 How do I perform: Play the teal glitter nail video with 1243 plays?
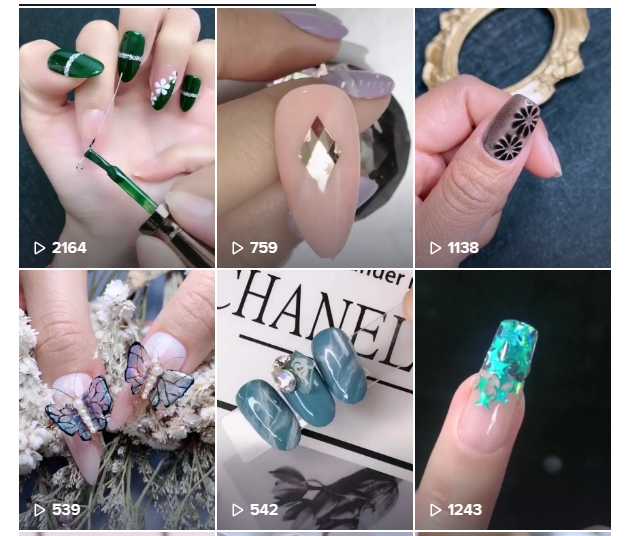click(x=512, y=400)
